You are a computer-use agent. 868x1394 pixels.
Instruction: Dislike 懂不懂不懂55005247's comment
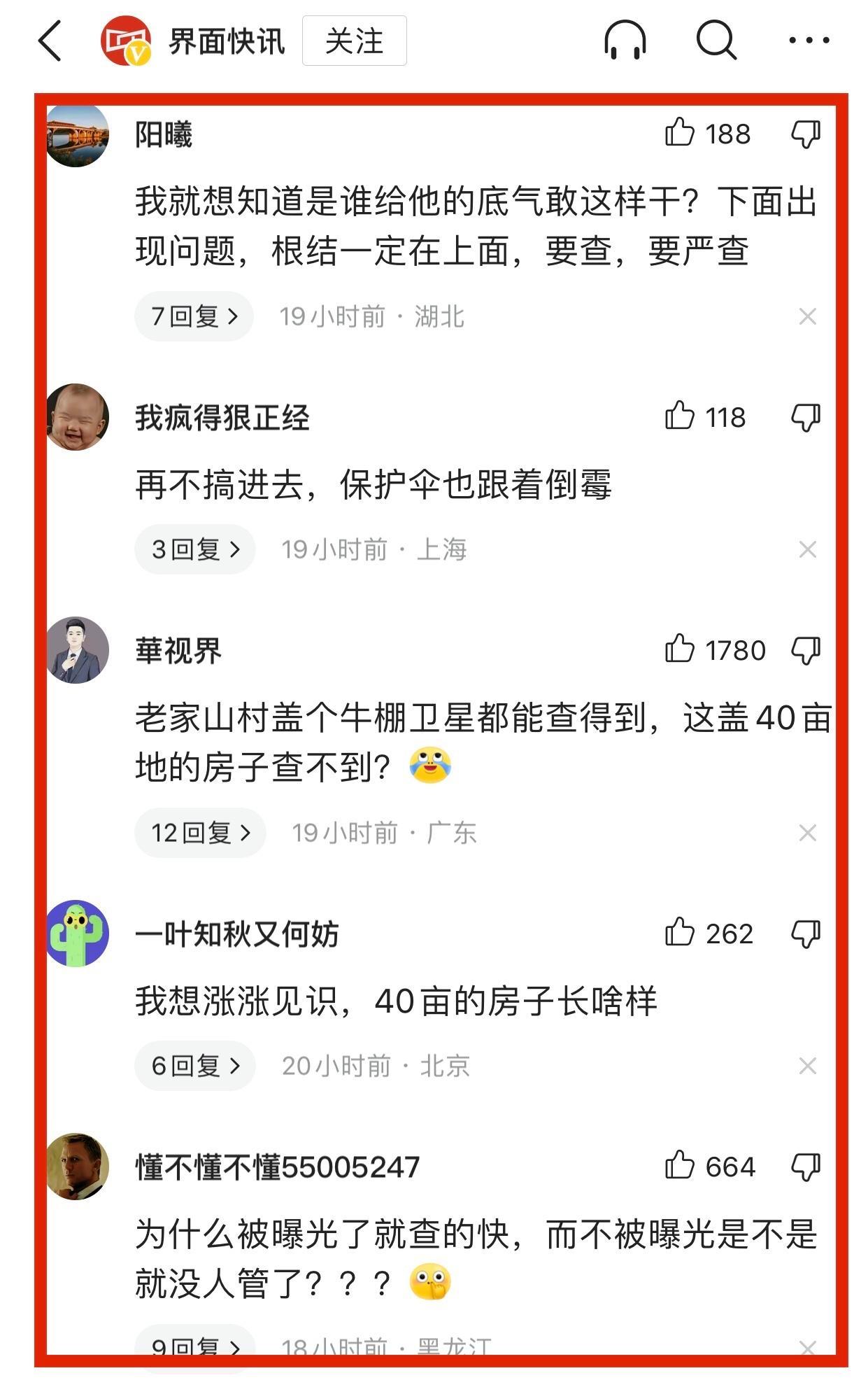[805, 1167]
